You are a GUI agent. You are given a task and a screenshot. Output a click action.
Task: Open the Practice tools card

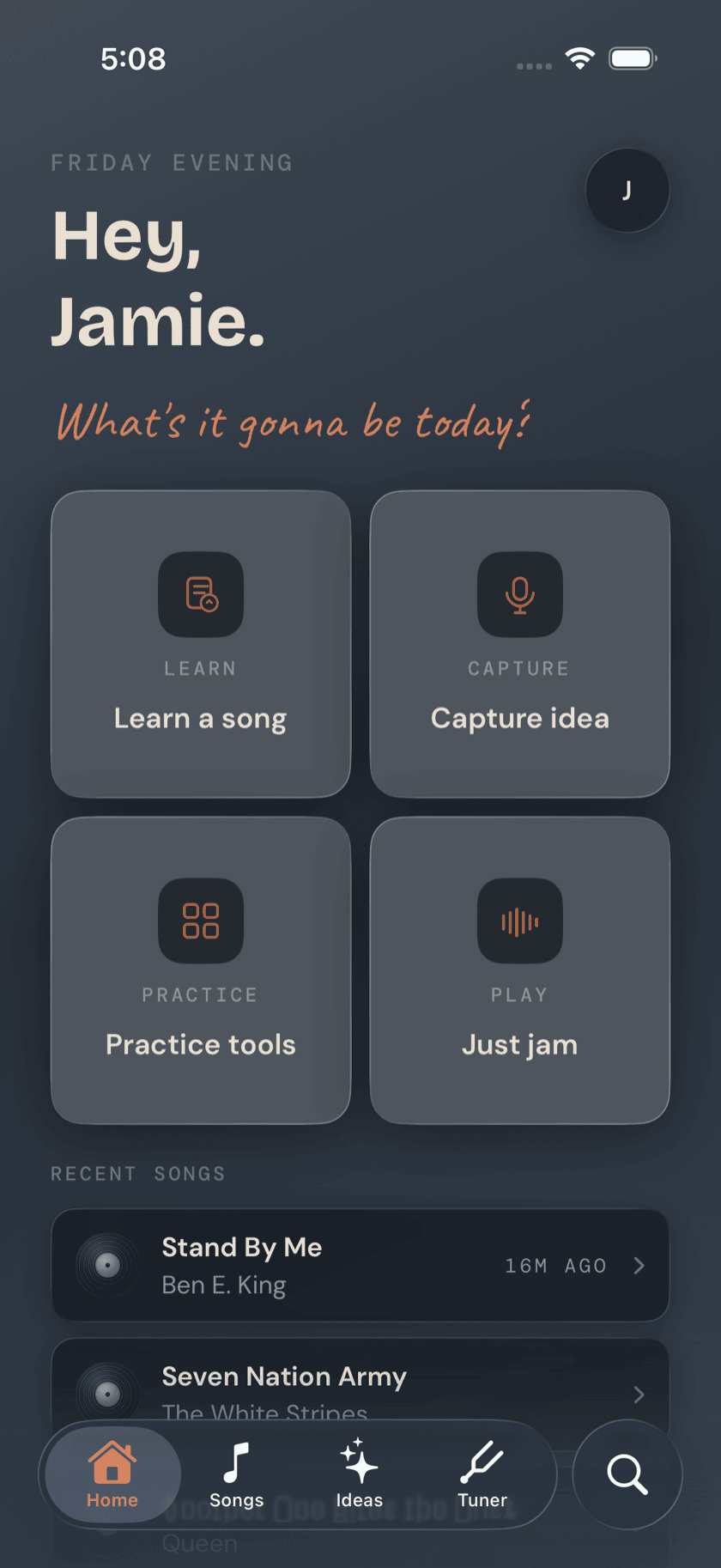coord(201,970)
